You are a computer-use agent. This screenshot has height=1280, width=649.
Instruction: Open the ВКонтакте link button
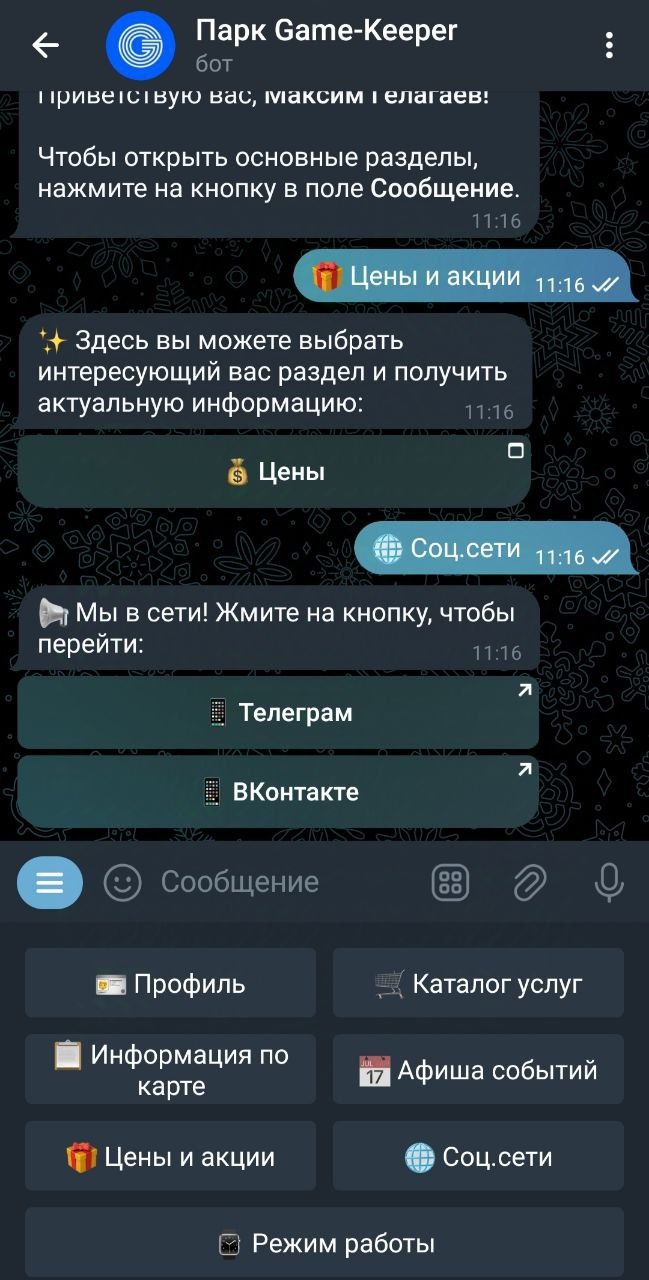[278, 792]
